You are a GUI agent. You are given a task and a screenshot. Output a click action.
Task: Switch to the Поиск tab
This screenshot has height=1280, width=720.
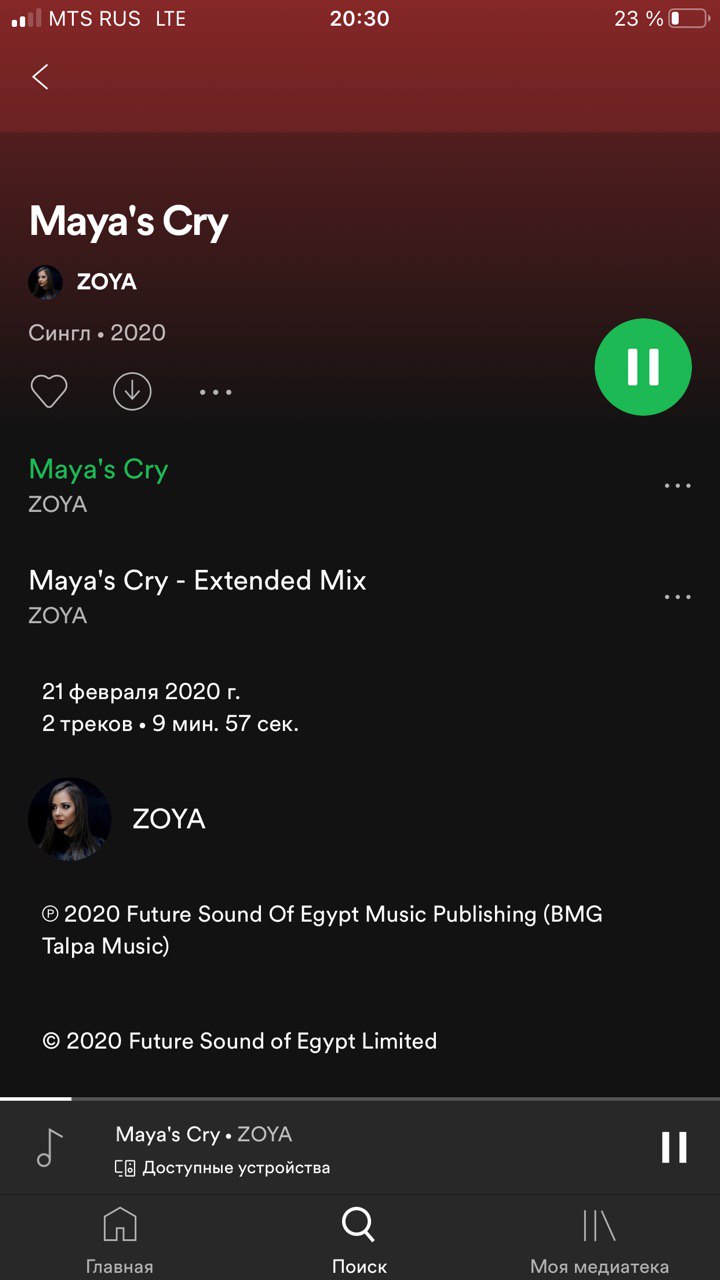[x=359, y=1240]
